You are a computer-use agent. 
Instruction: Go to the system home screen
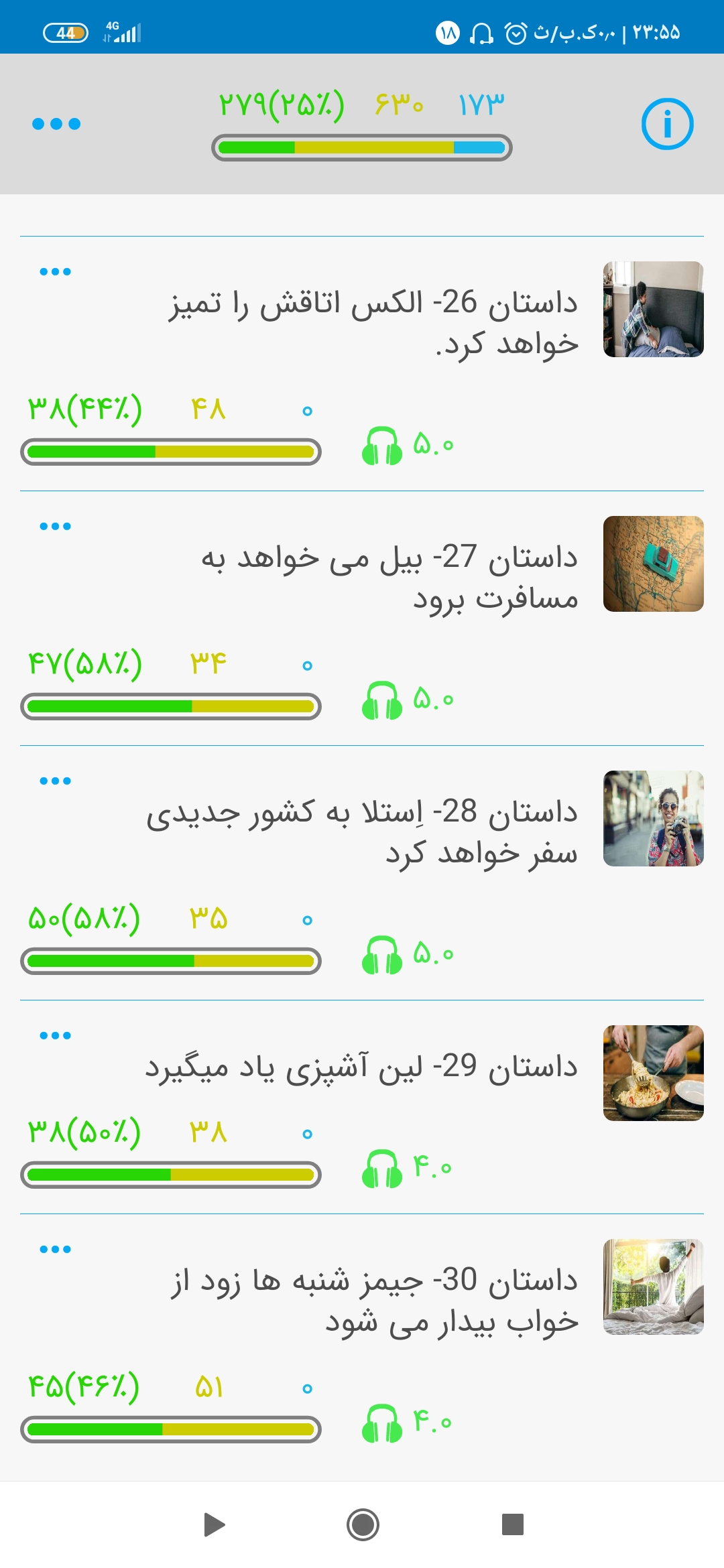(x=363, y=1525)
